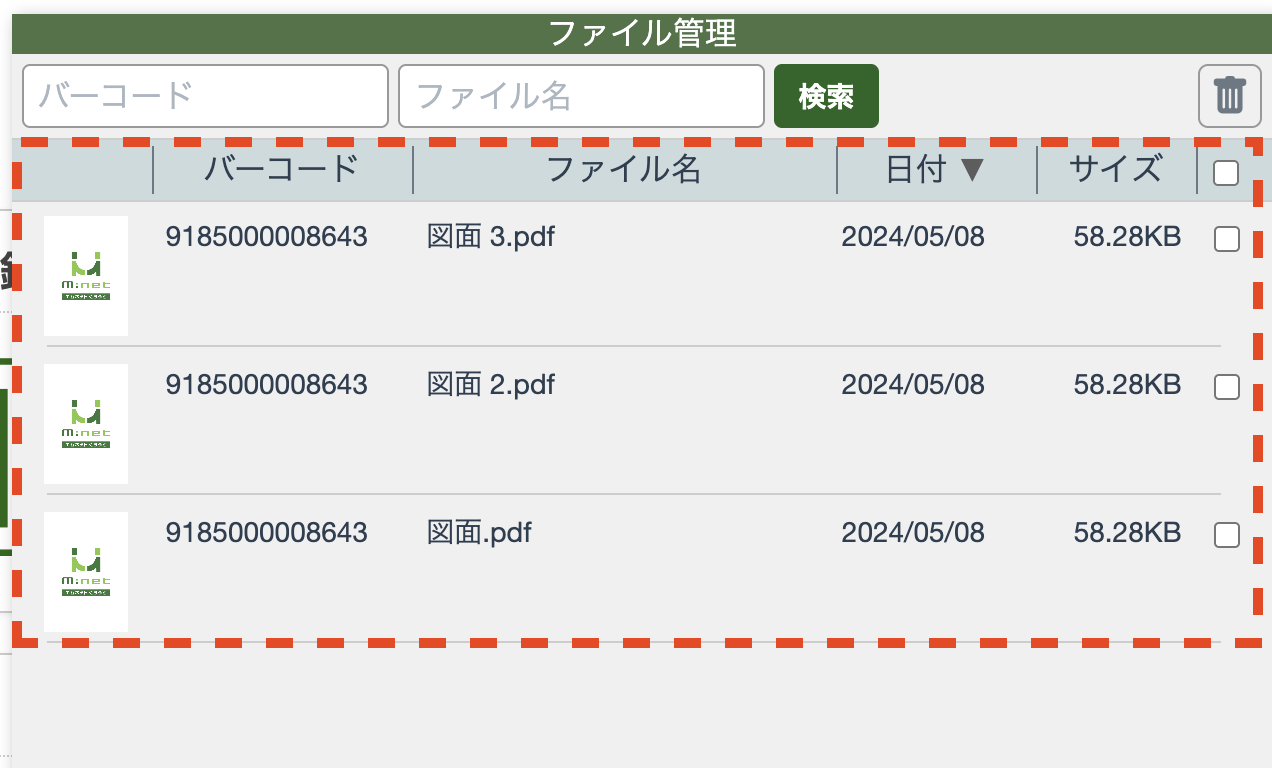Viewport: 1272px width, 768px height.
Task: Tap the ファイル名 search field
Action: 581,96
